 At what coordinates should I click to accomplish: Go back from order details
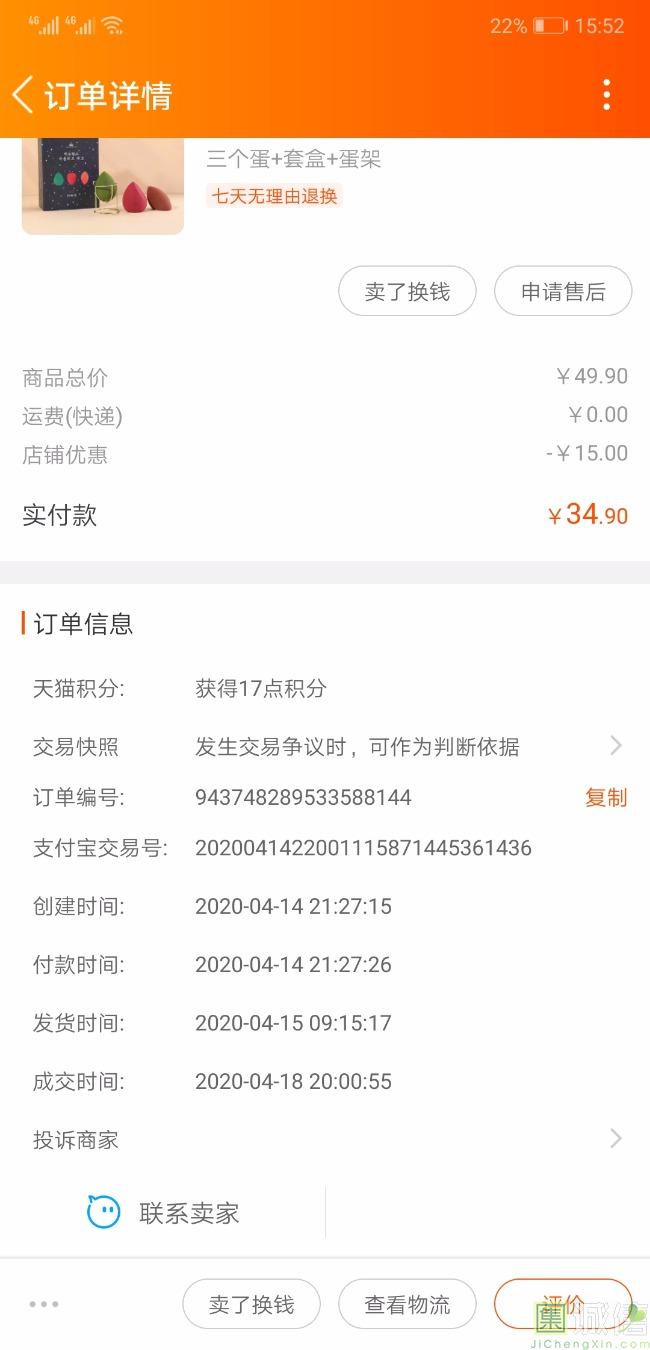pyautogui.click(x=23, y=95)
